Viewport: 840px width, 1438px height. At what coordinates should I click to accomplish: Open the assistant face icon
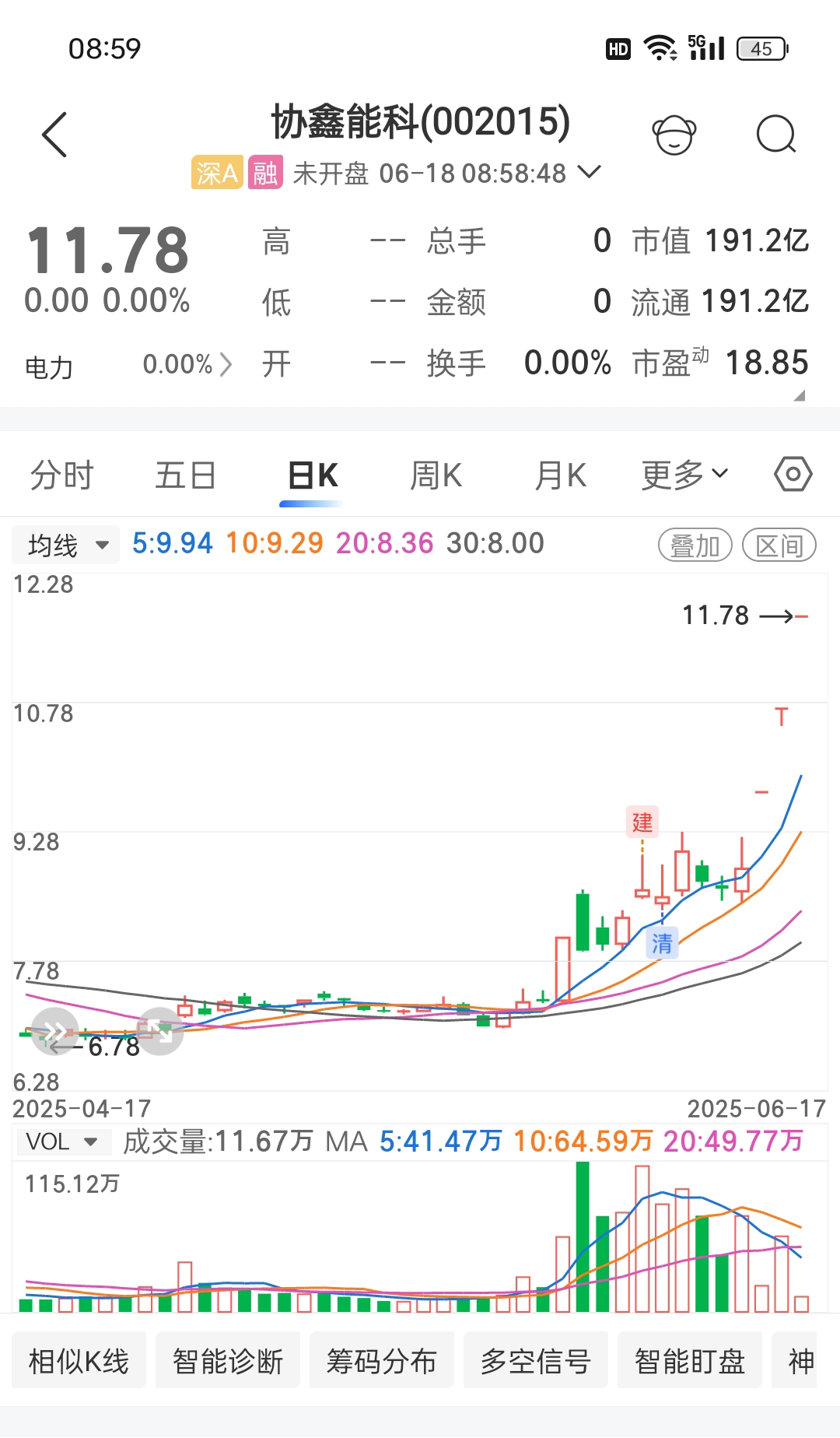674,135
